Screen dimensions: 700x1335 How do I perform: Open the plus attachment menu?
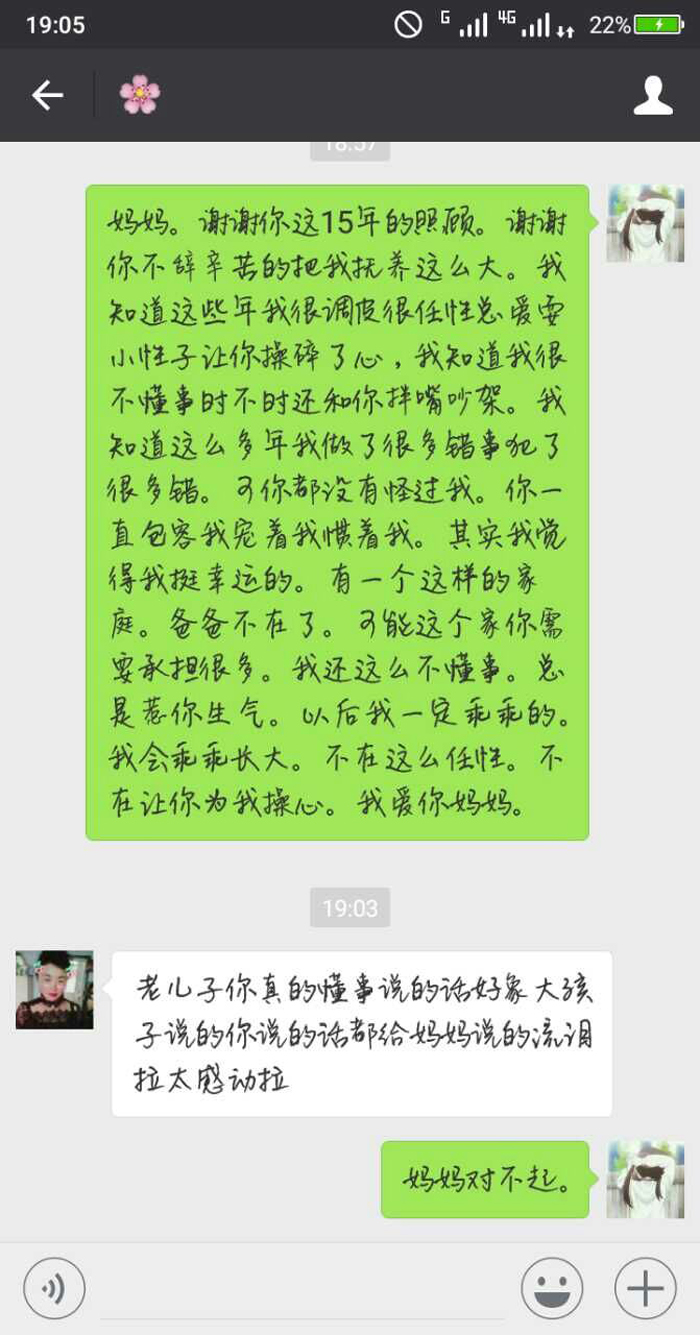(645, 1288)
